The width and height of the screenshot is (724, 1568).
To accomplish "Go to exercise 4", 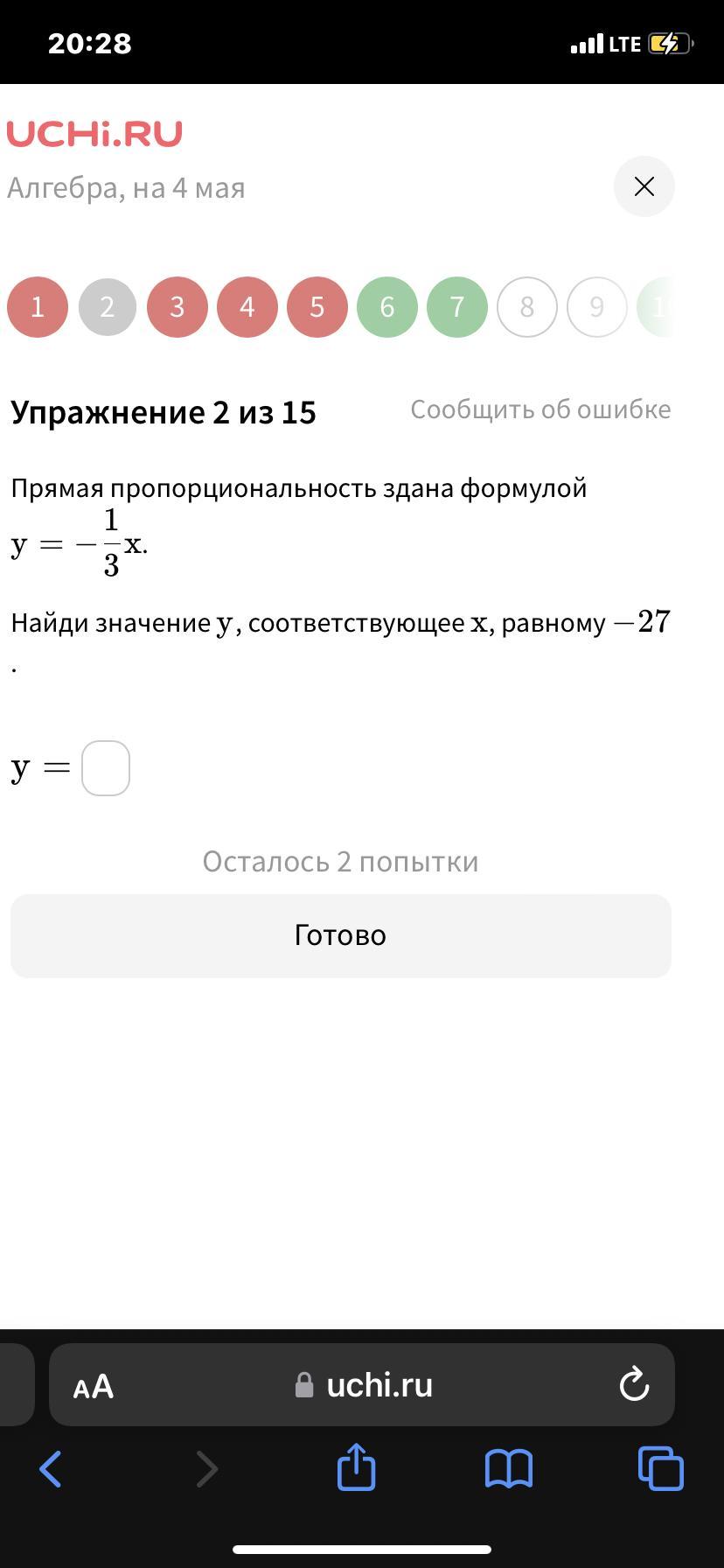I will pos(247,307).
